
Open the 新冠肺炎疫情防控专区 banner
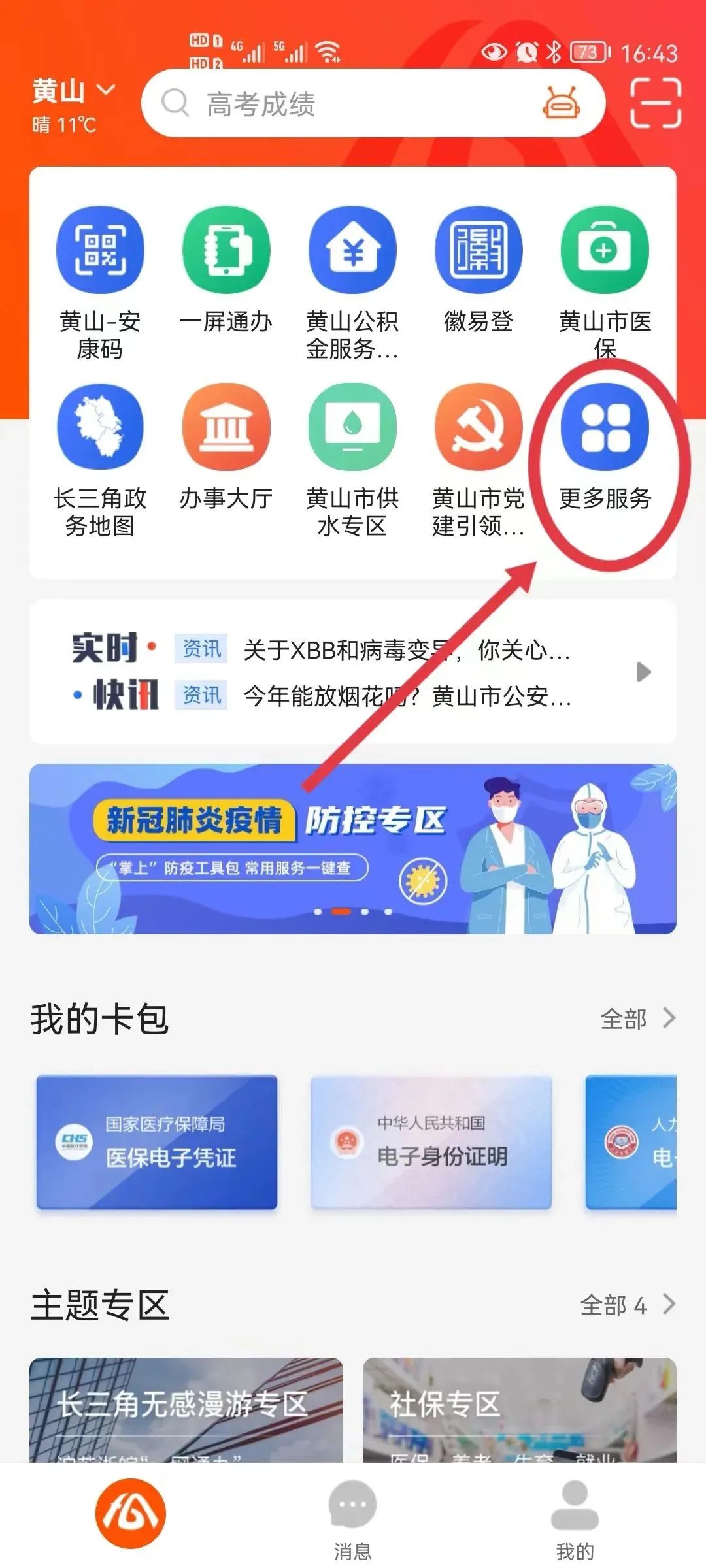[353, 849]
